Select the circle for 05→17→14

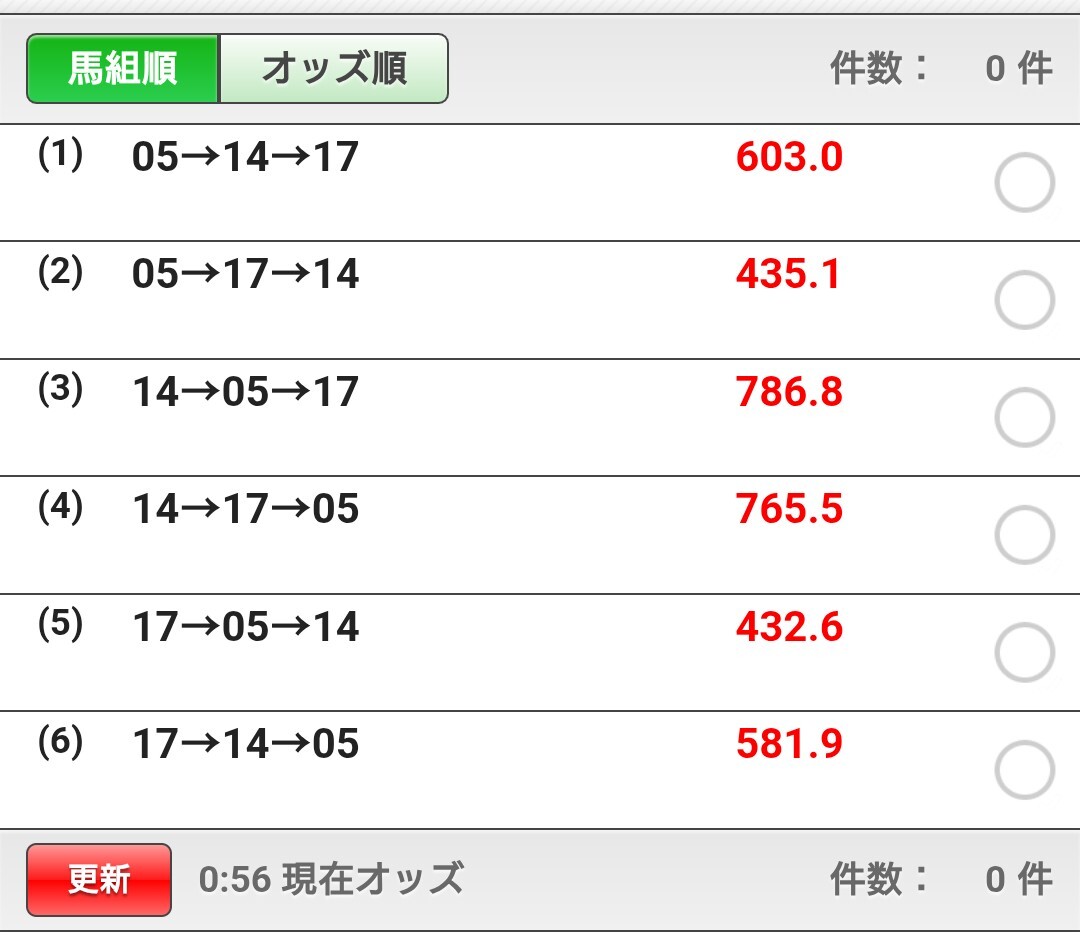click(x=1025, y=300)
